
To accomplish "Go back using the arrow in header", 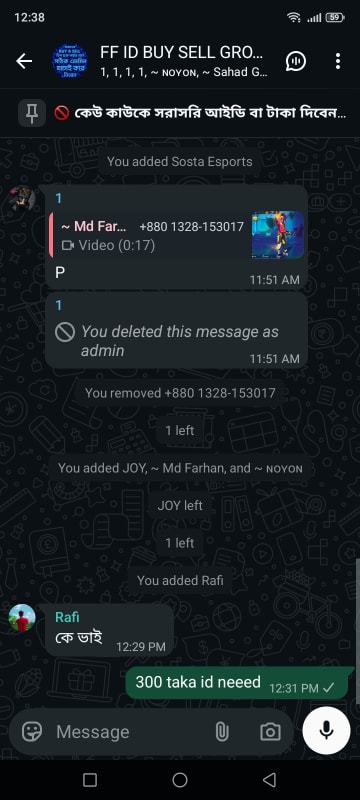I will pos(24,61).
